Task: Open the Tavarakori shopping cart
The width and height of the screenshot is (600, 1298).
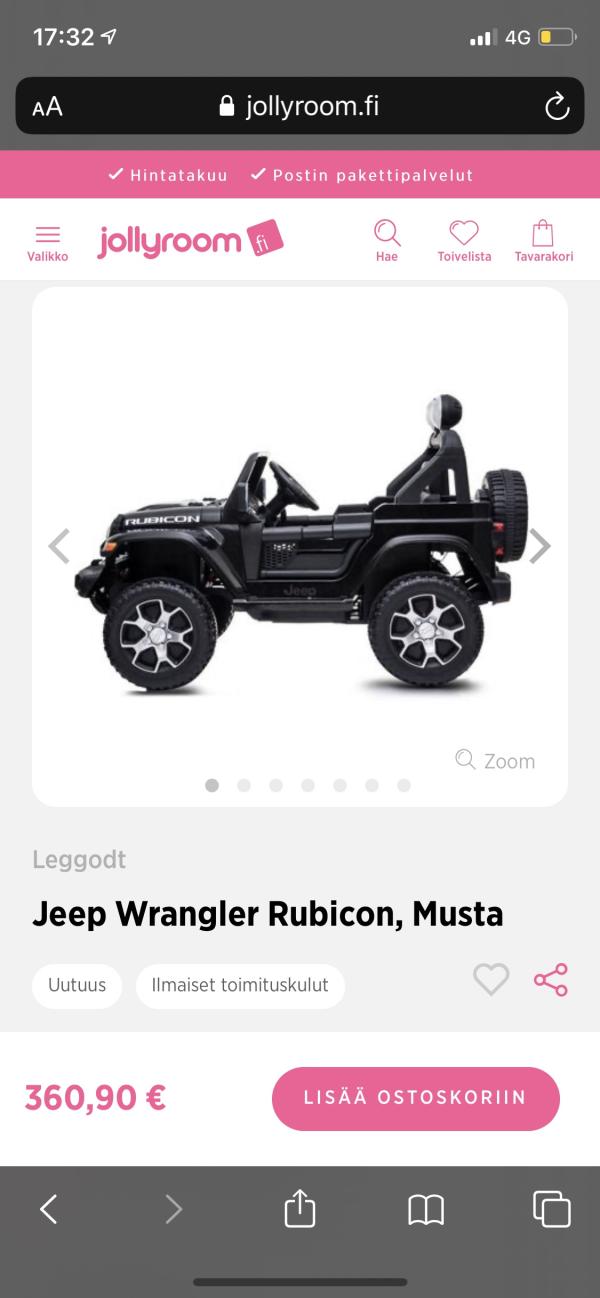Action: click(x=543, y=241)
